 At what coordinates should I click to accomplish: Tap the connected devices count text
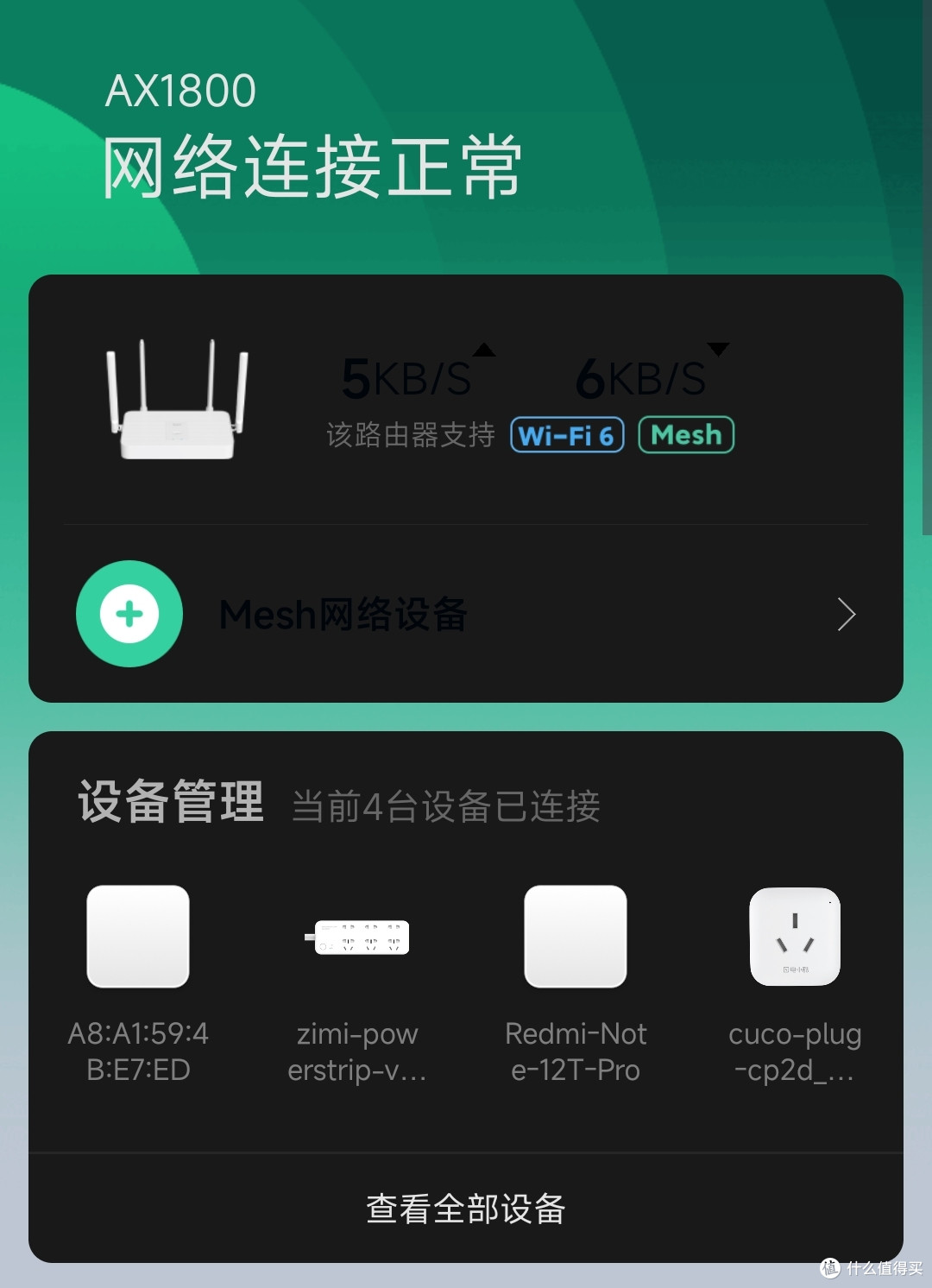tap(444, 807)
